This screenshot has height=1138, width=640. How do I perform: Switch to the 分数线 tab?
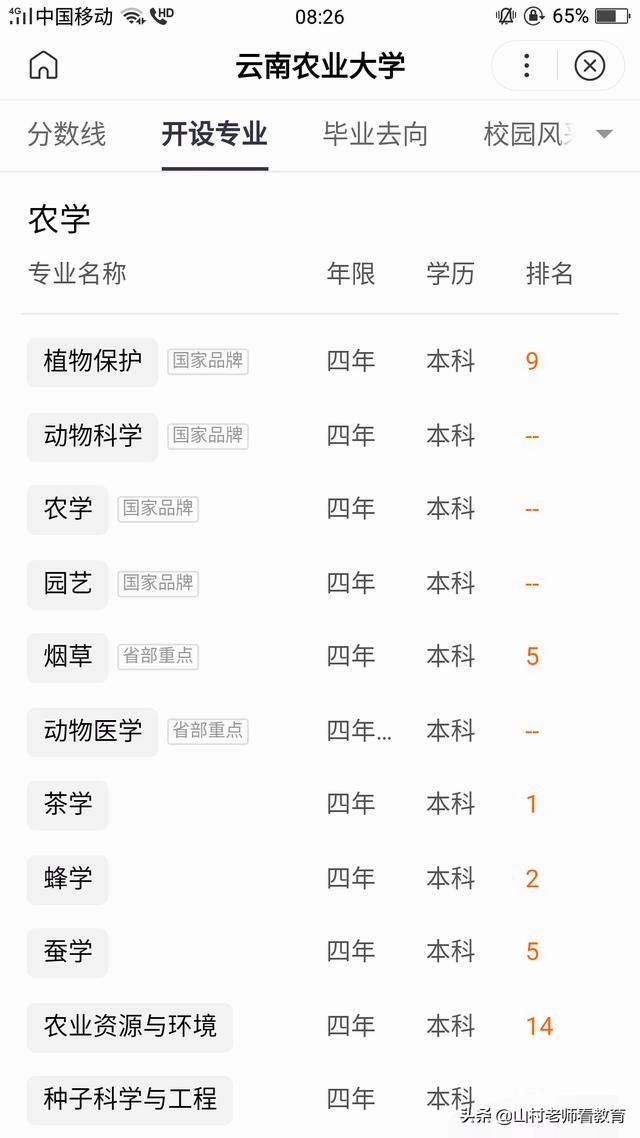[67, 135]
